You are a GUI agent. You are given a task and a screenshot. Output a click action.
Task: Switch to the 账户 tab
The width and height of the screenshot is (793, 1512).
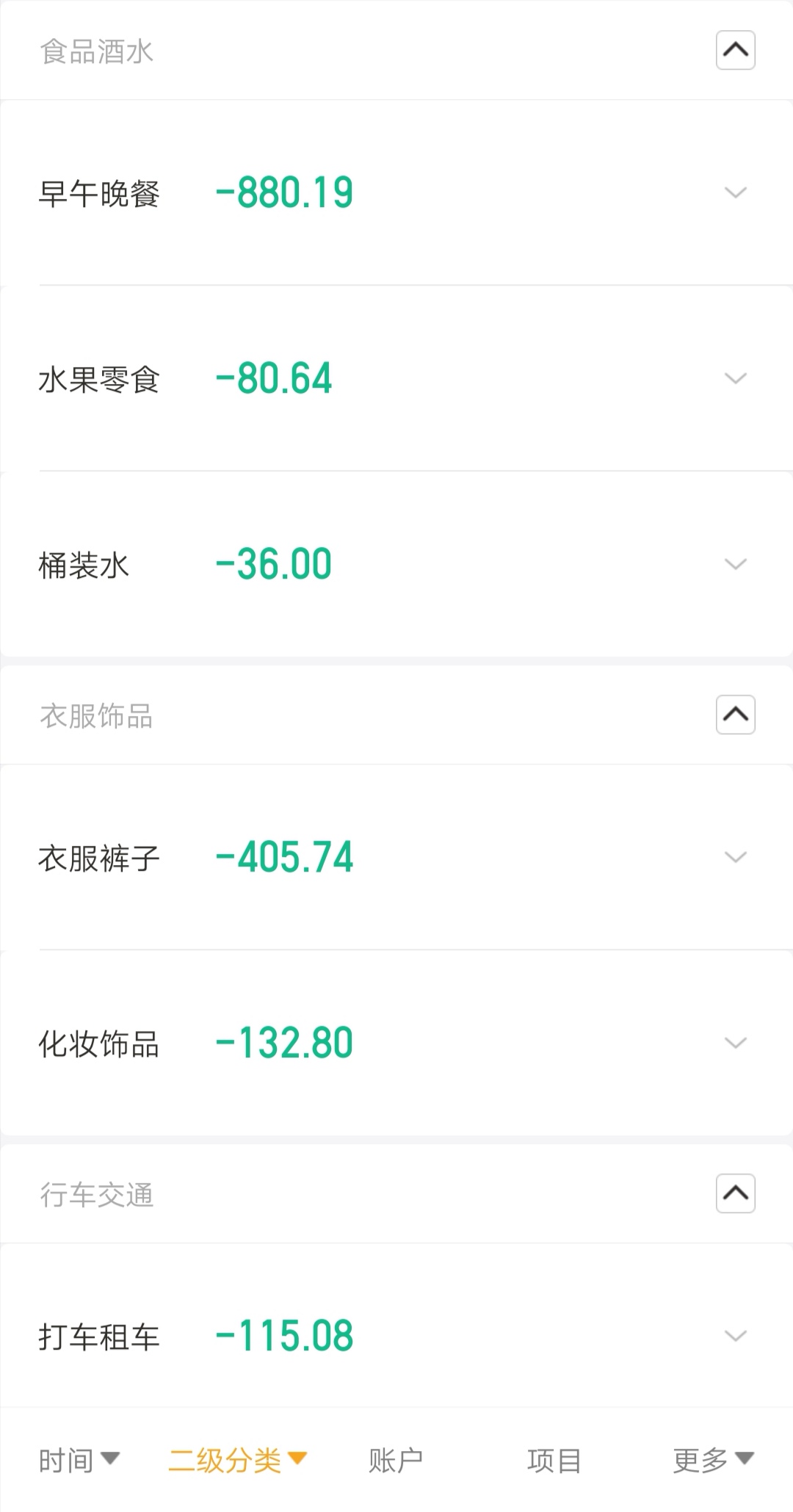pyautogui.click(x=394, y=1460)
